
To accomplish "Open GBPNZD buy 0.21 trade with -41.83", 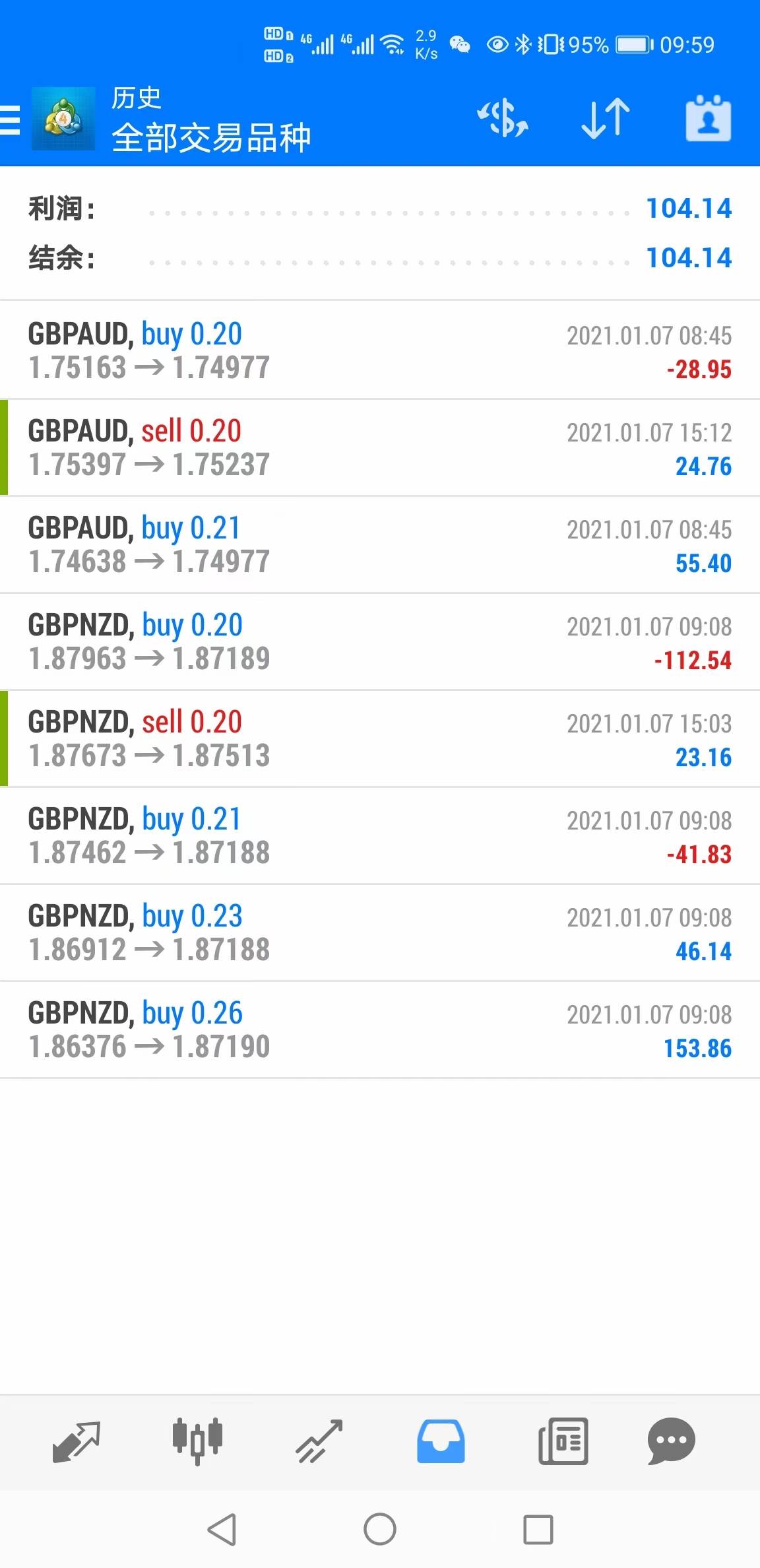I will 380,835.
